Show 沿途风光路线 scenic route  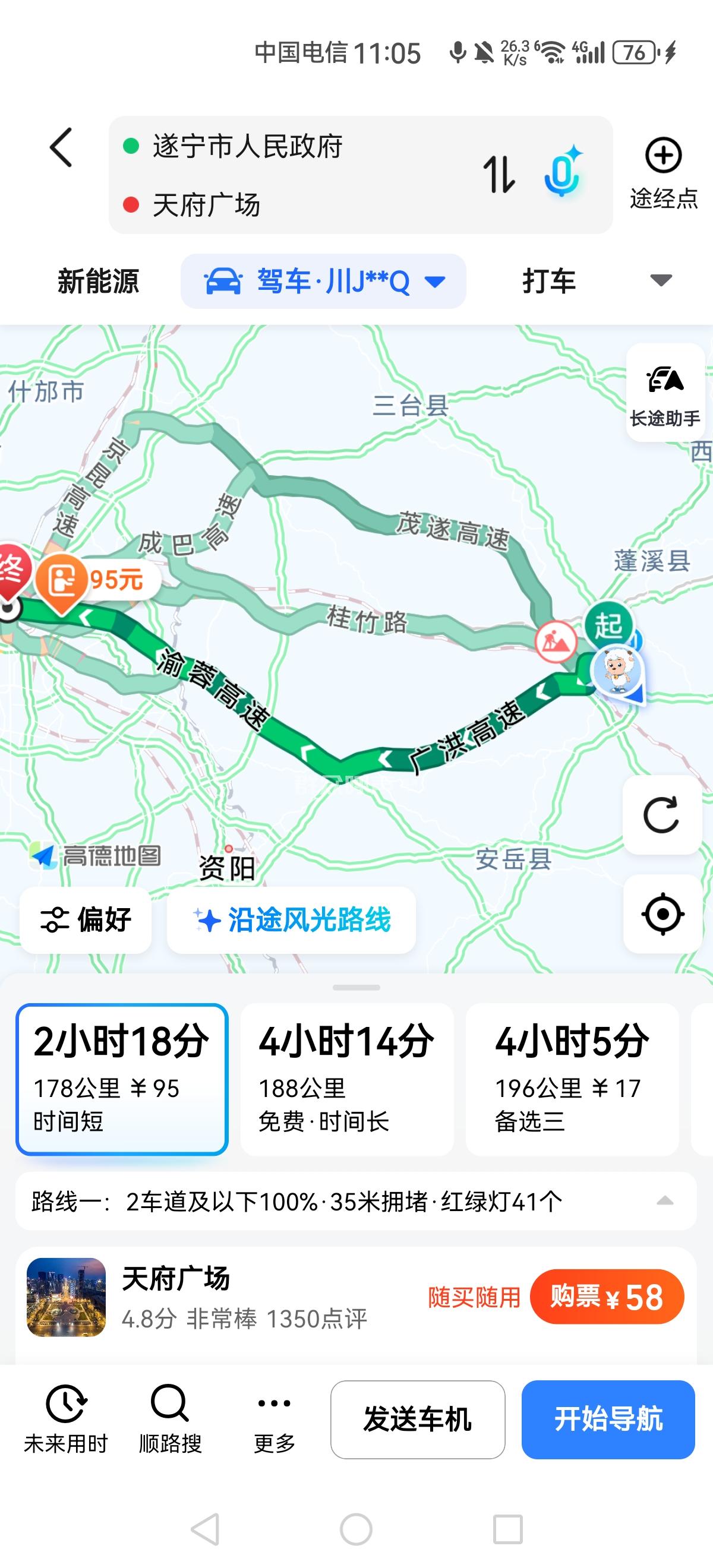tap(292, 920)
